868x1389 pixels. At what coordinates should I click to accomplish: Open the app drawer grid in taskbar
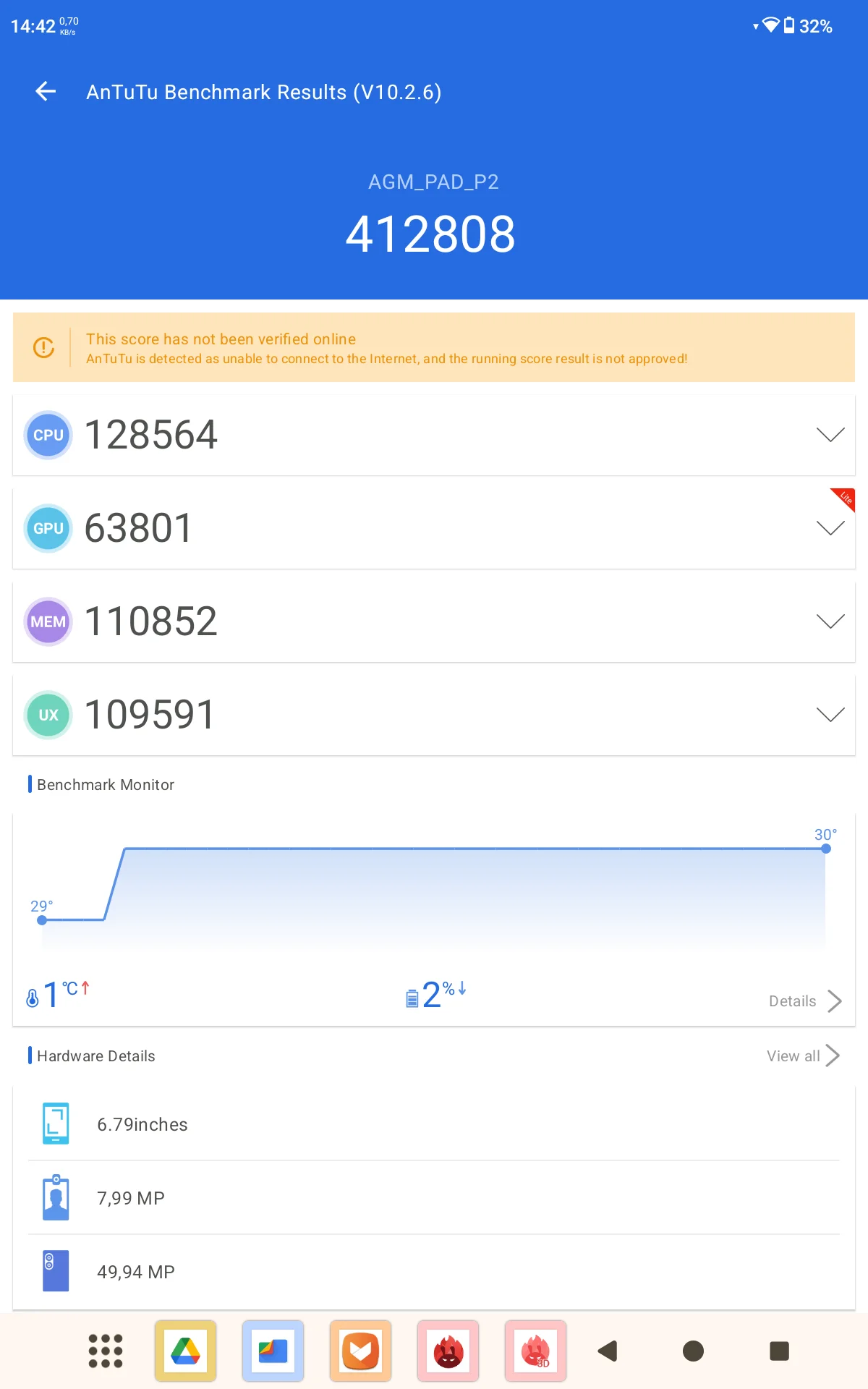point(106,1351)
